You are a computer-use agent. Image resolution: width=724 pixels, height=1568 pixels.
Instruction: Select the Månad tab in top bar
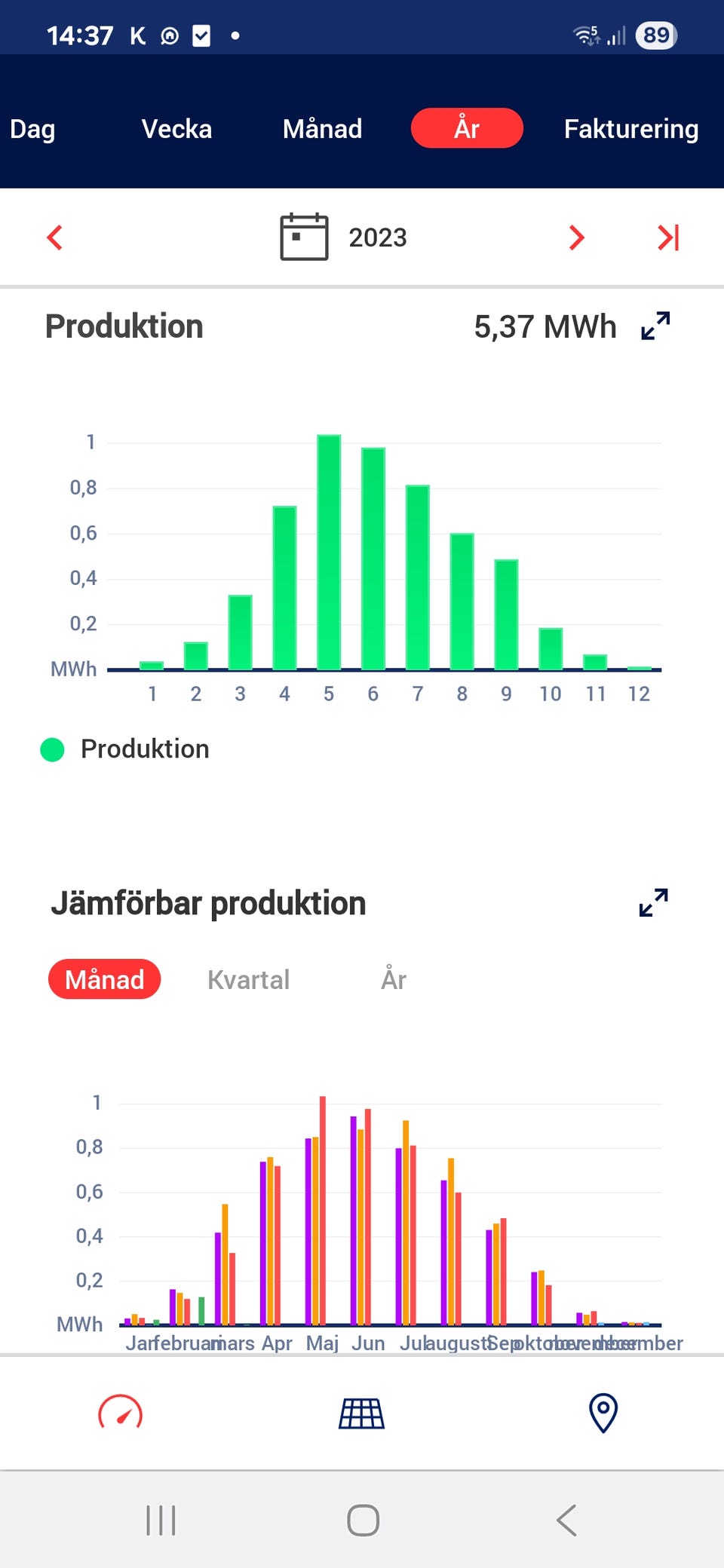pyautogui.click(x=322, y=129)
